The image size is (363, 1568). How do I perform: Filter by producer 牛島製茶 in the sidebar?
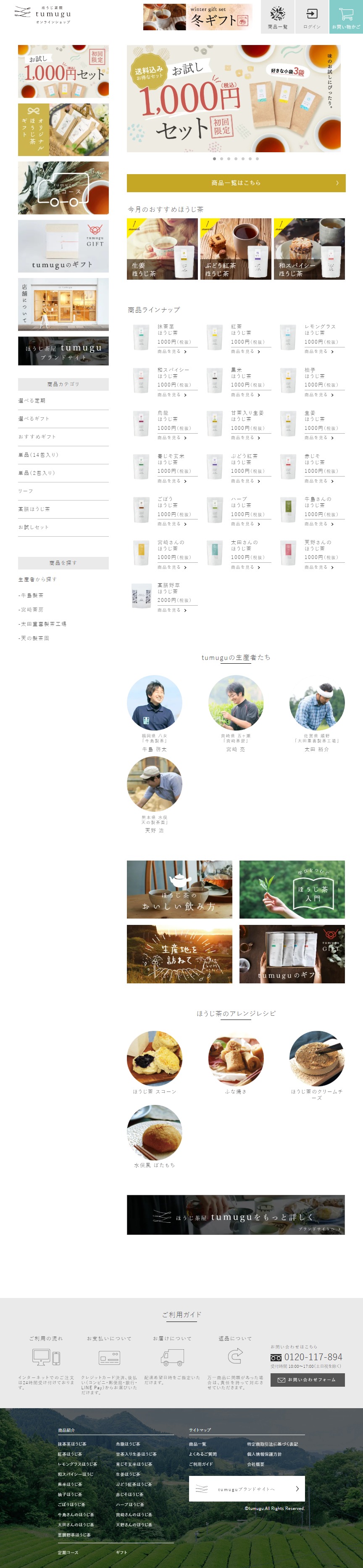[x=32, y=595]
